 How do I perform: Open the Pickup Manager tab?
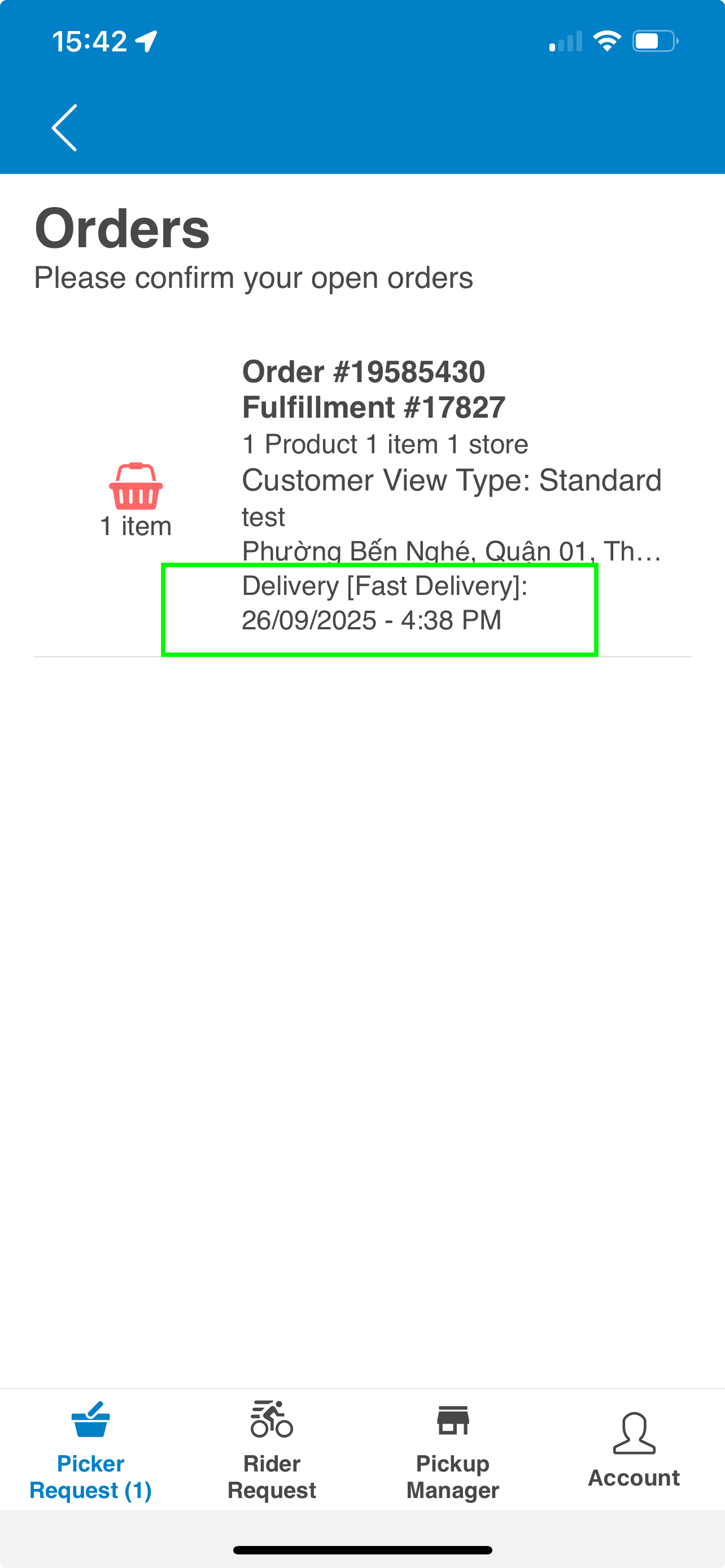point(452,1450)
